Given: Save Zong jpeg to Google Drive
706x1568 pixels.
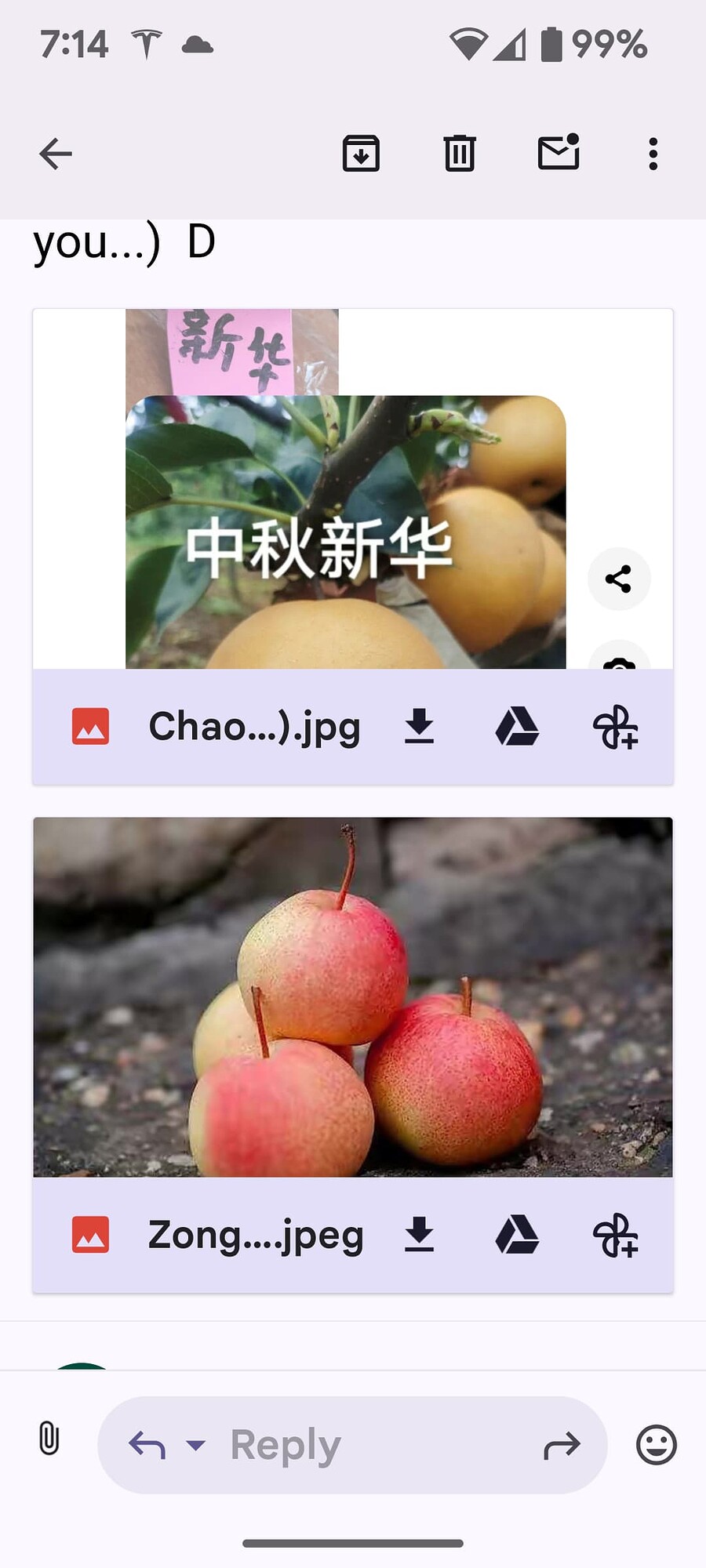Looking at the screenshot, I should [x=517, y=1235].
